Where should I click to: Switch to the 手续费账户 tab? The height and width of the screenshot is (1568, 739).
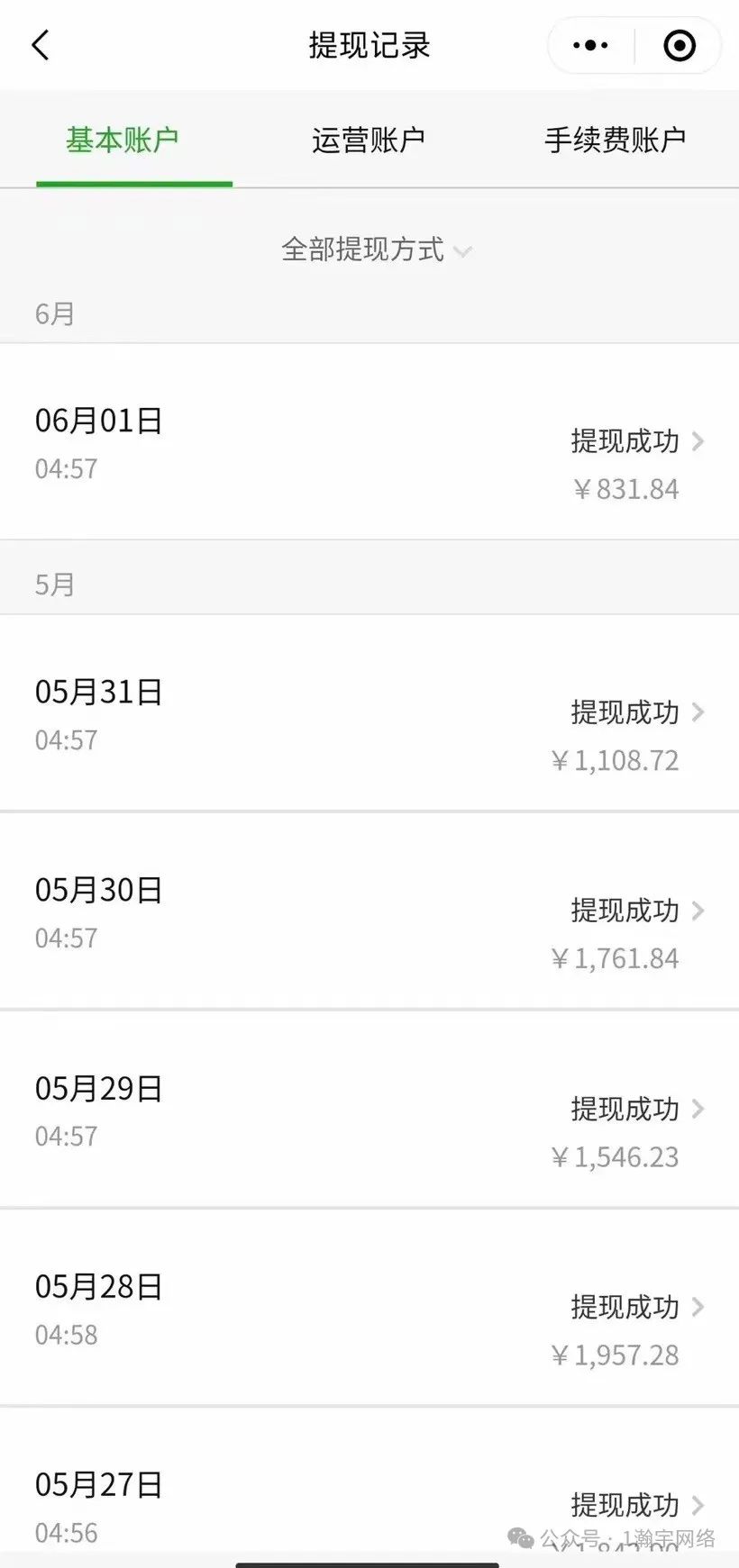tap(616, 140)
